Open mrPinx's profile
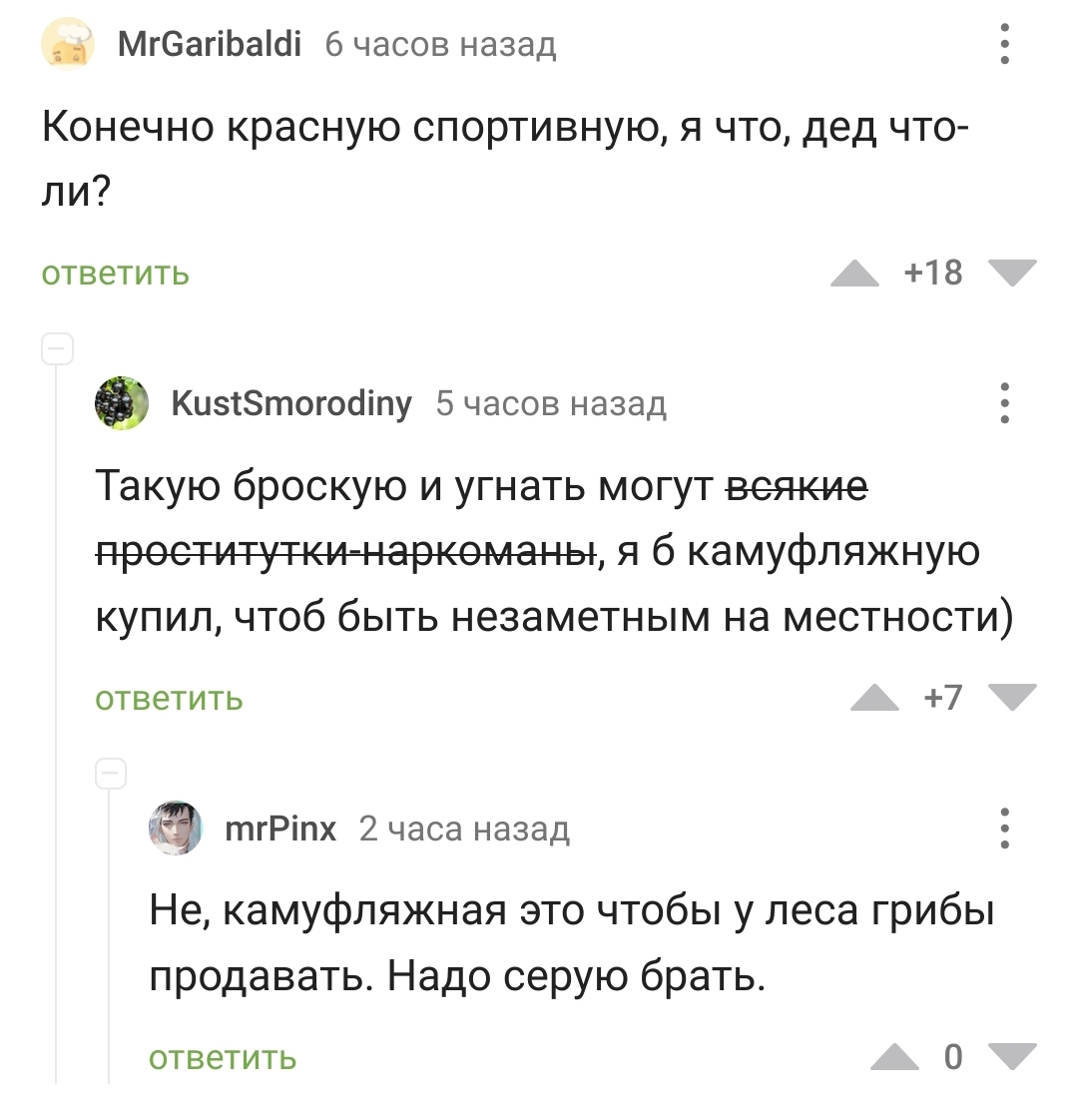The image size is (1078, 1120). pyautogui.click(x=280, y=829)
